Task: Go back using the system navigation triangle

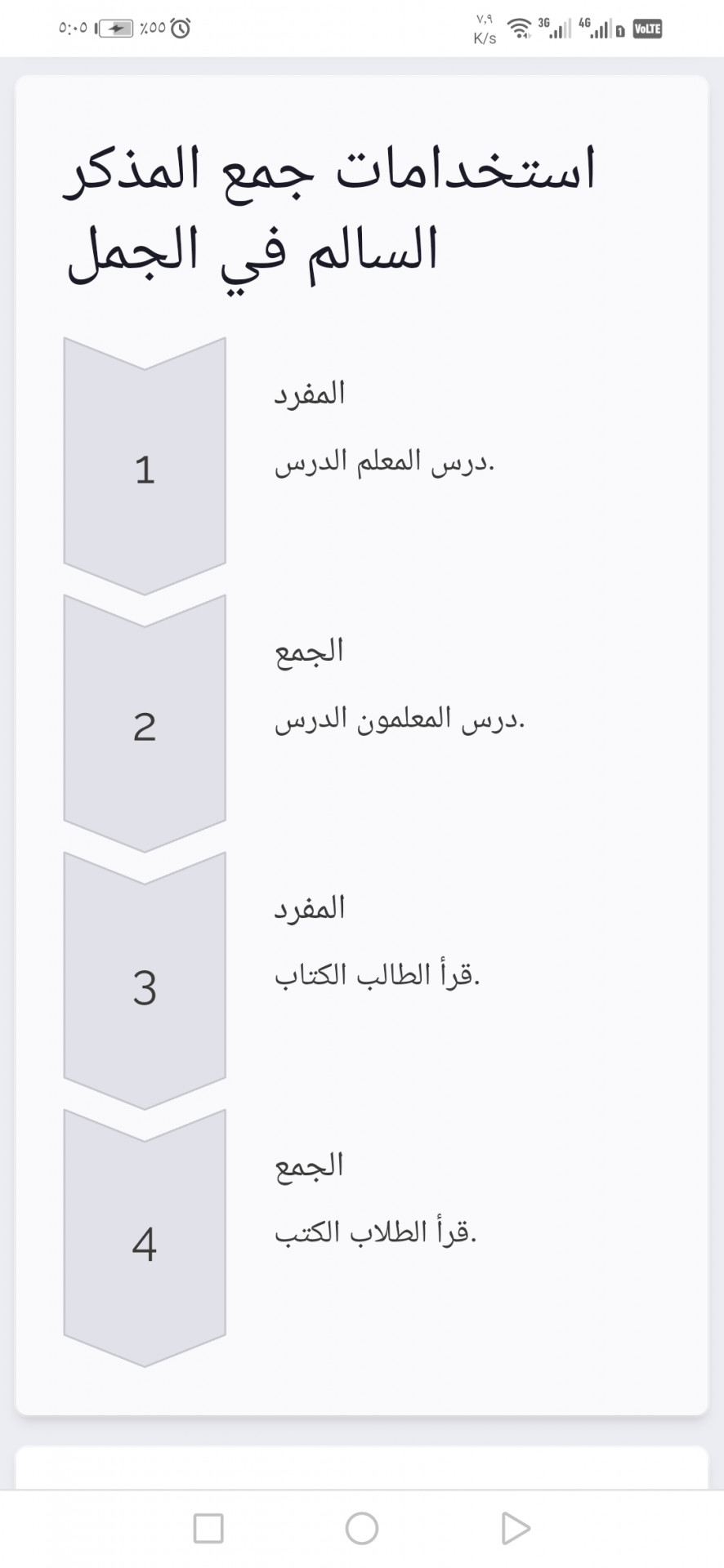Action: point(515,1528)
